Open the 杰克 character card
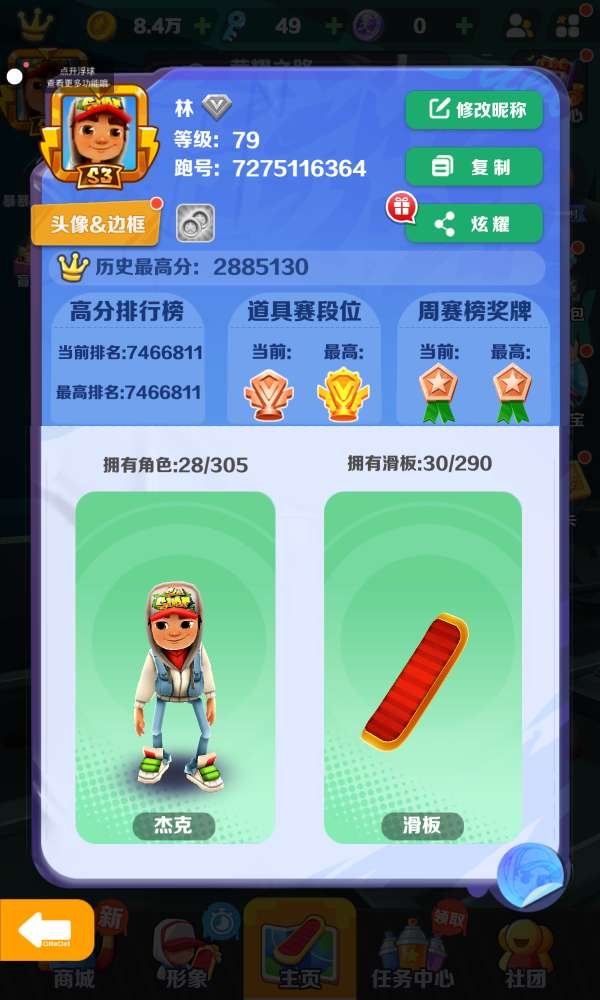Screen dimensions: 600x1000 click(x=175, y=667)
